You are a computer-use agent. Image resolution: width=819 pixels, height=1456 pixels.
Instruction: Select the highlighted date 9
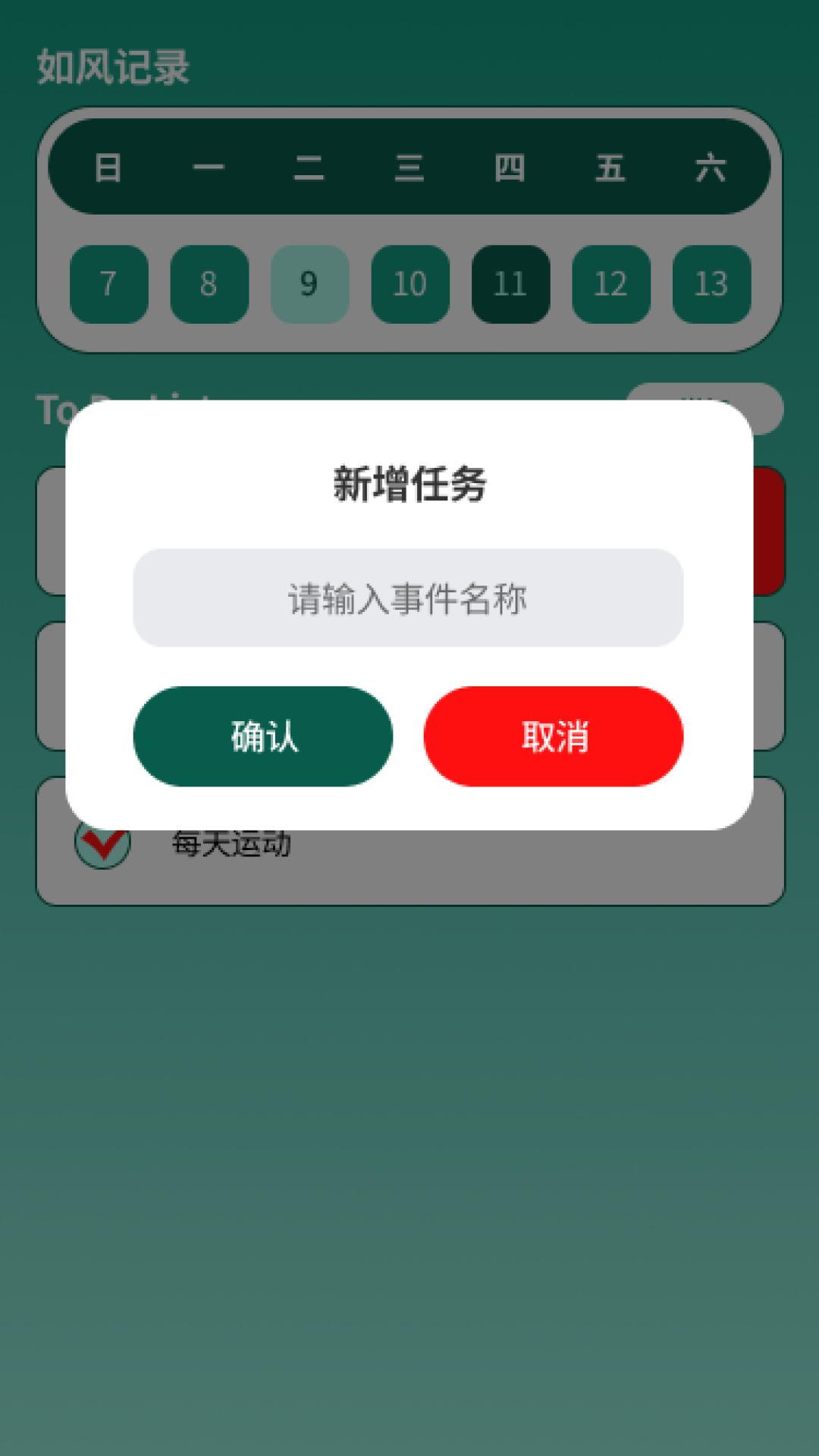(x=309, y=285)
